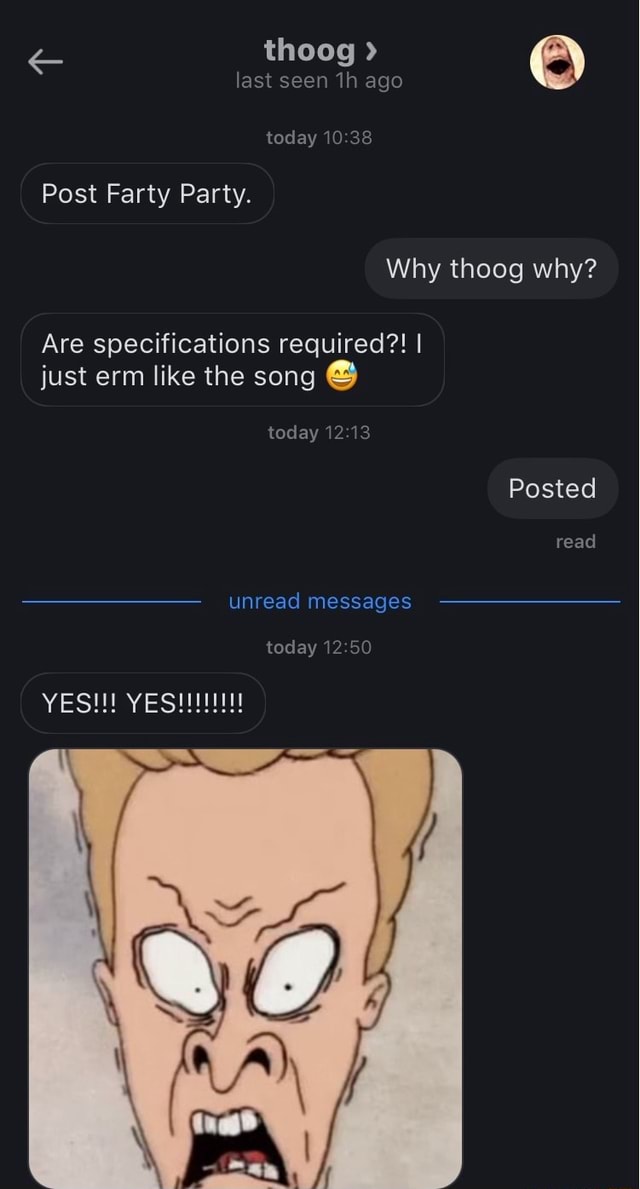Open thoog's avatar picture
The height and width of the screenshot is (1189, 640).
click(556, 63)
